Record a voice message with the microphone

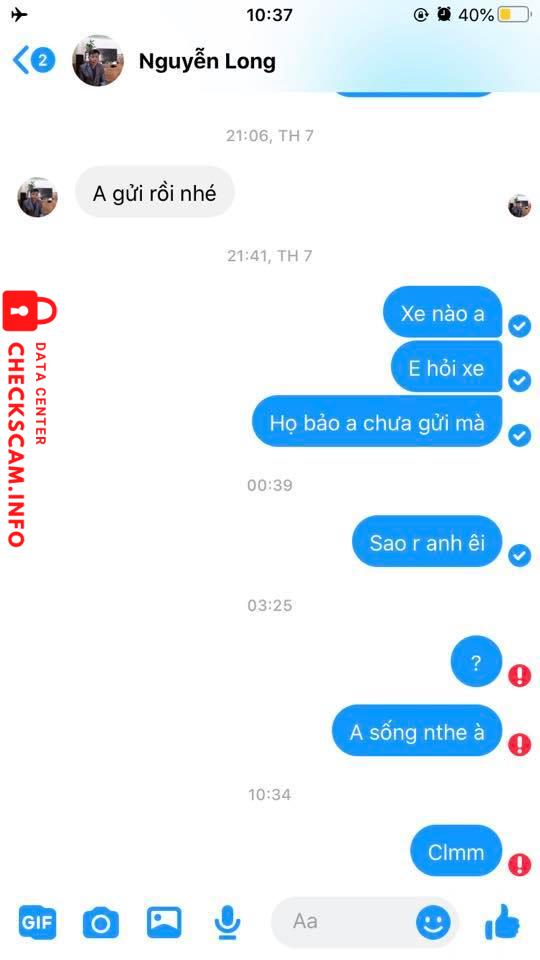[x=228, y=922]
